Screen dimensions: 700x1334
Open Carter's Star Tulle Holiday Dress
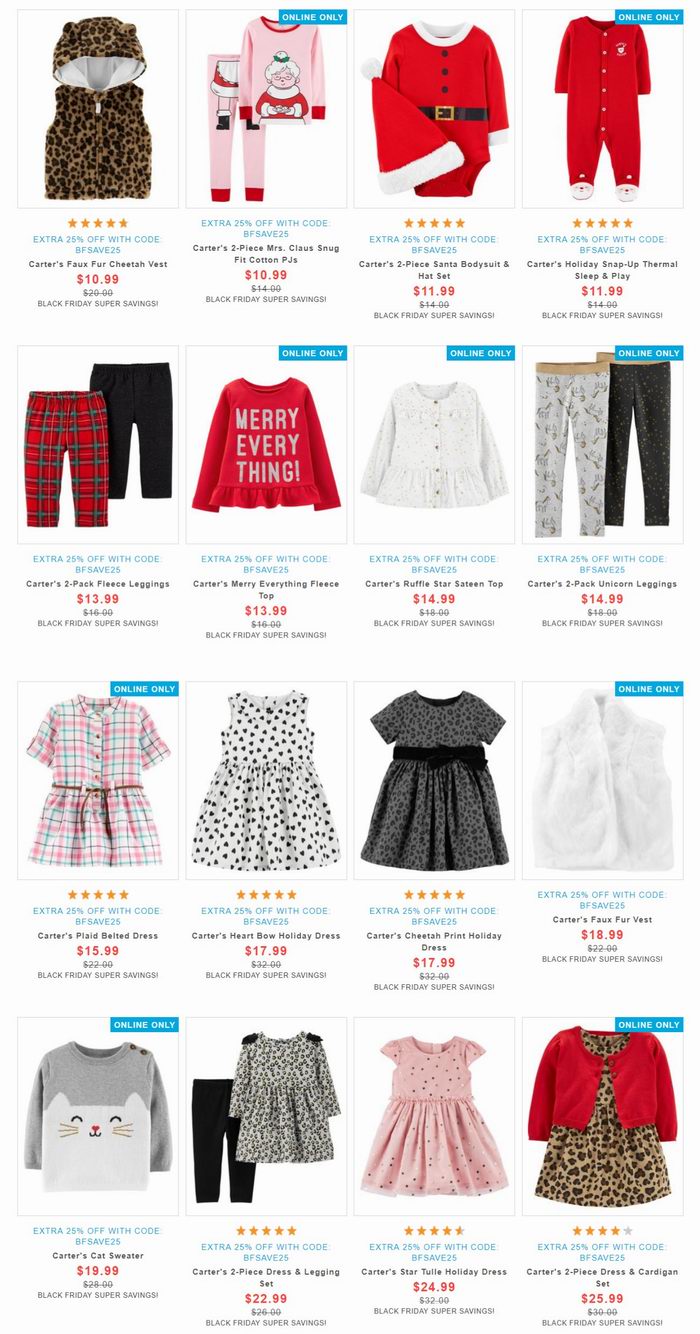[x=434, y=1272]
